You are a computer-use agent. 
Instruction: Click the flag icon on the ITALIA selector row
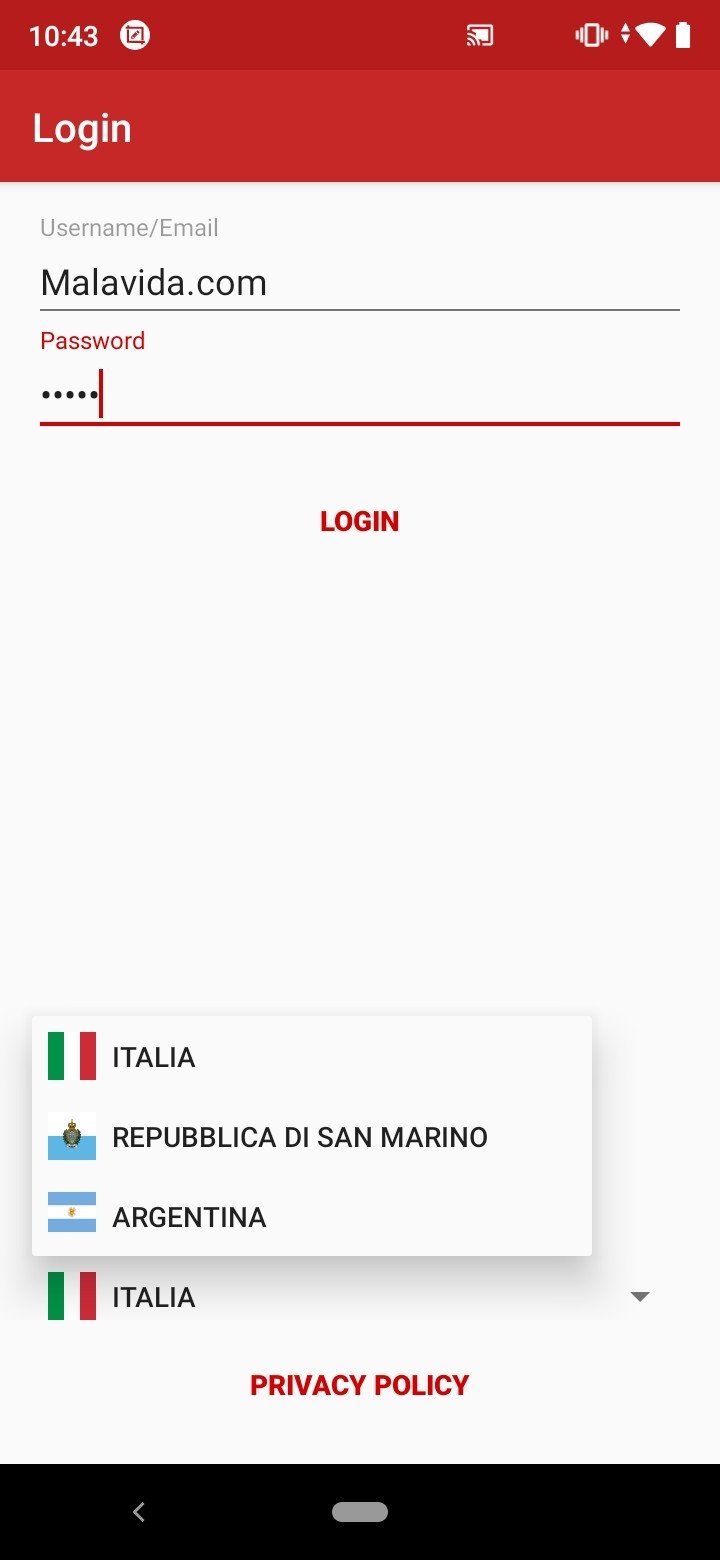tap(70, 1296)
